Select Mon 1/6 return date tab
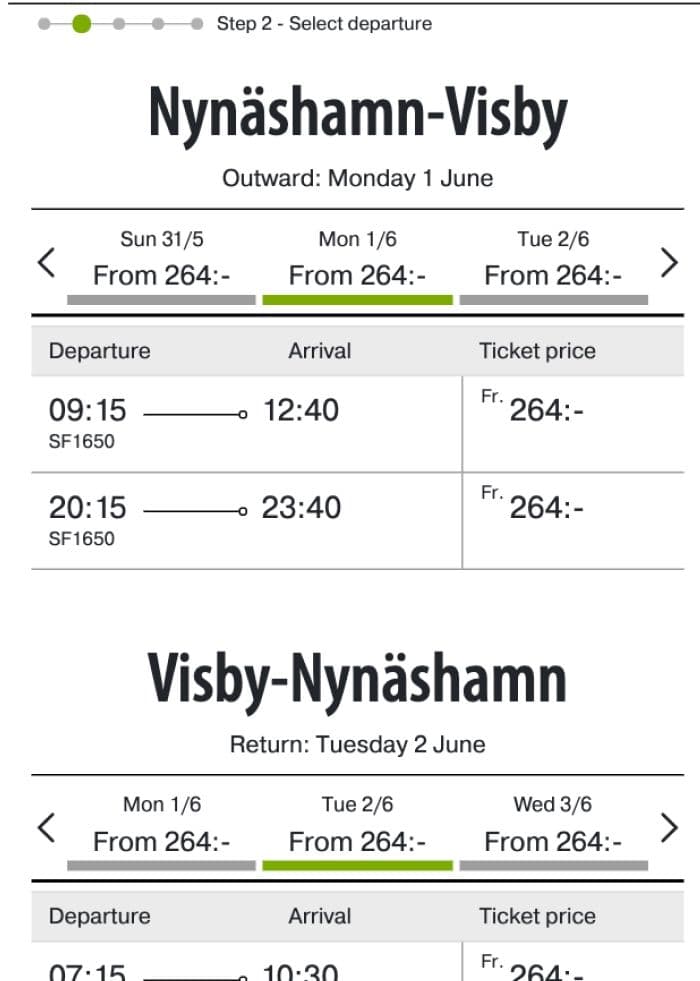Screen dimensions: 700x981 coord(161,826)
